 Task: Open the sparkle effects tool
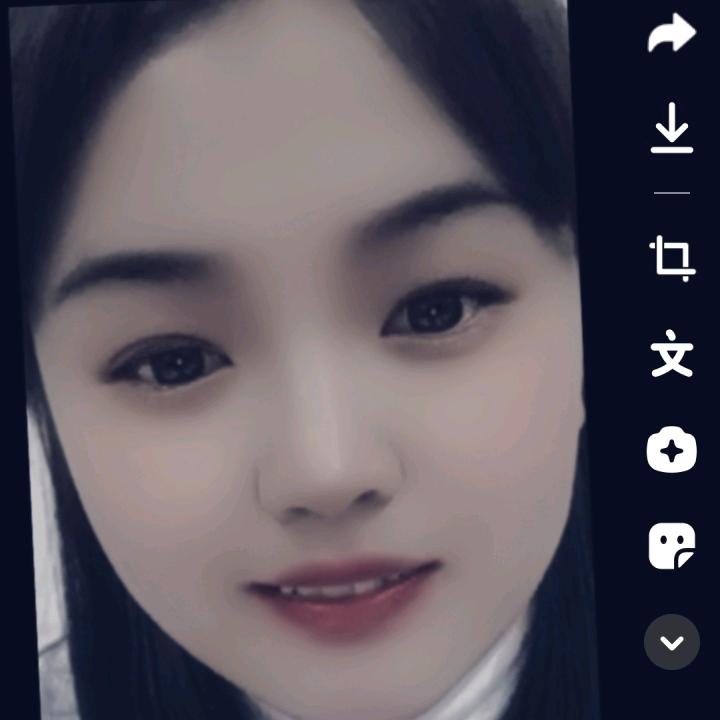pyautogui.click(x=671, y=450)
